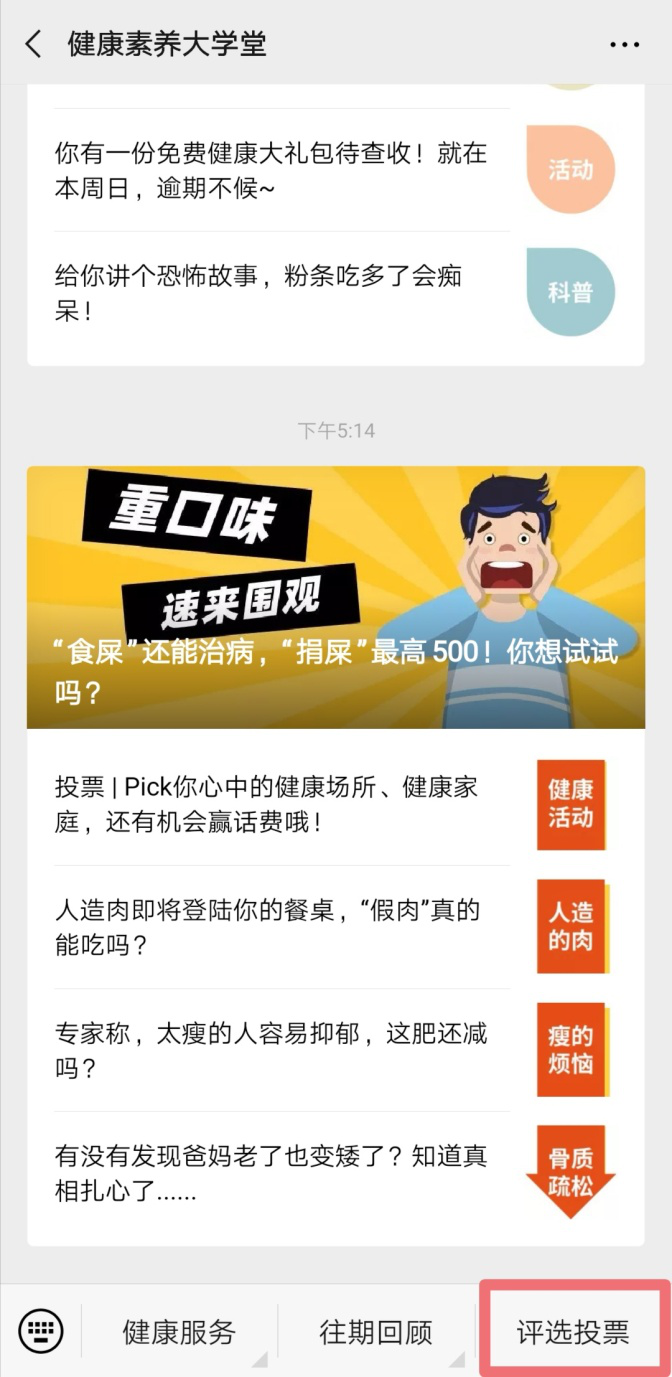
Task: Tap the 评选投票 menu button
Action: (x=573, y=1332)
